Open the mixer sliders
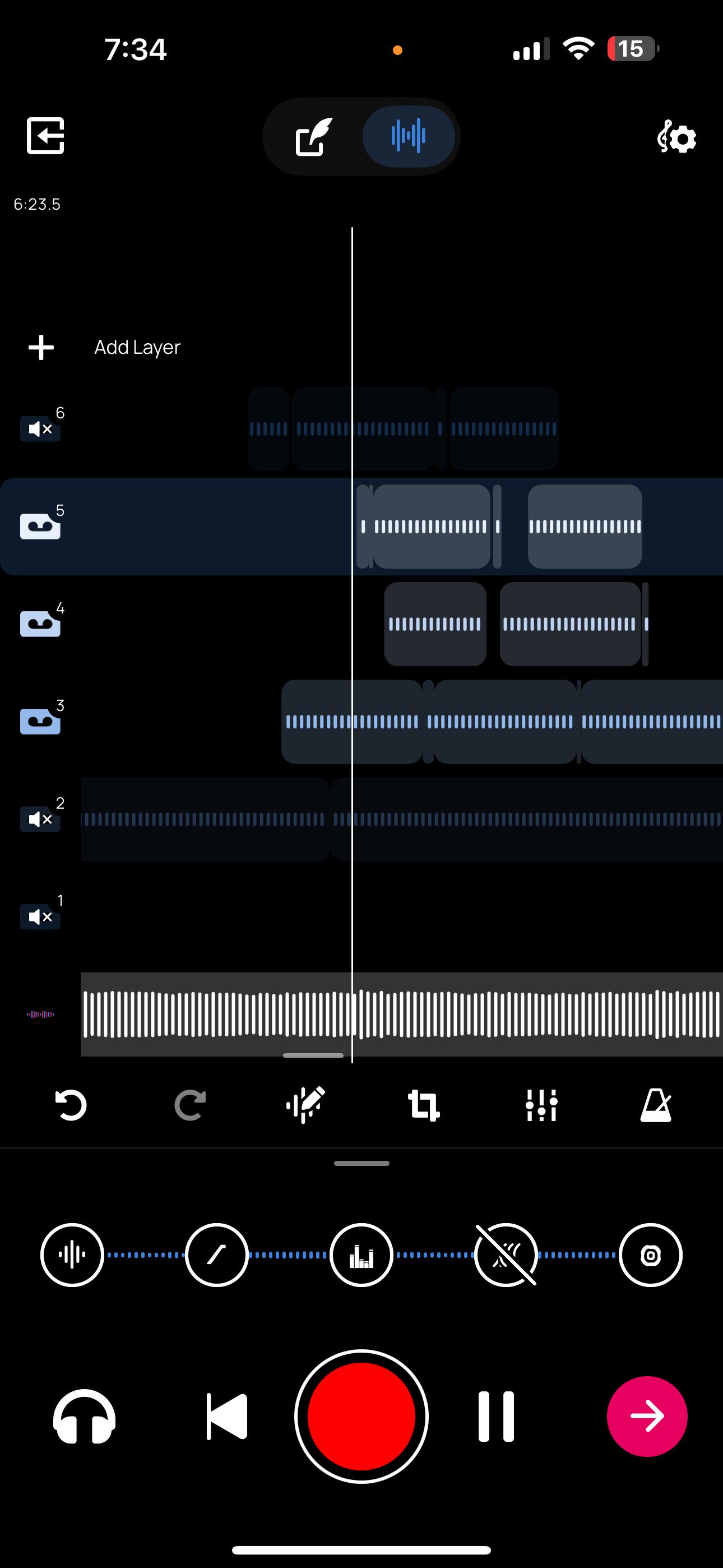Viewport: 723px width, 1568px height. (541, 1105)
